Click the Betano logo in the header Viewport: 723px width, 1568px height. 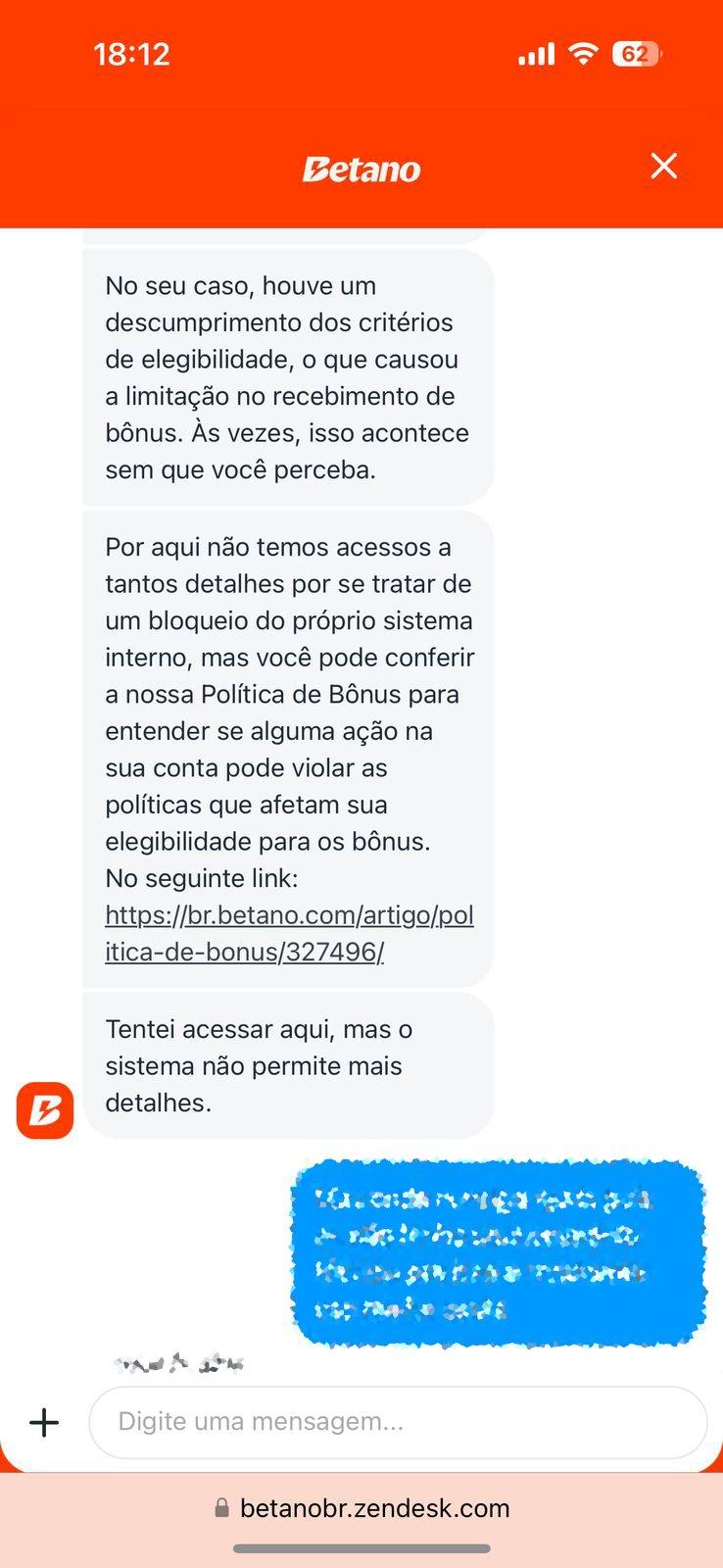(361, 167)
